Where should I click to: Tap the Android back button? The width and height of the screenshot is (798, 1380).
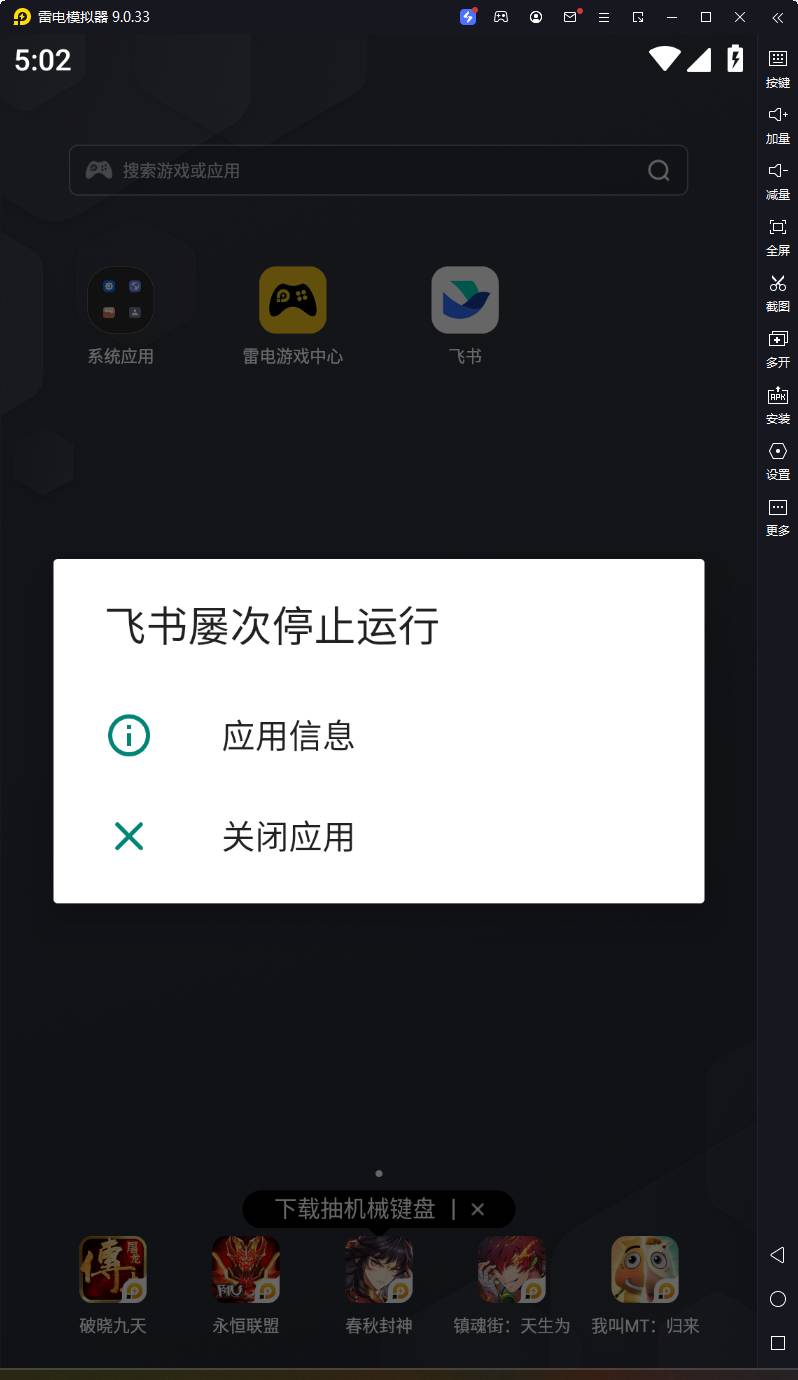pyautogui.click(x=778, y=1255)
